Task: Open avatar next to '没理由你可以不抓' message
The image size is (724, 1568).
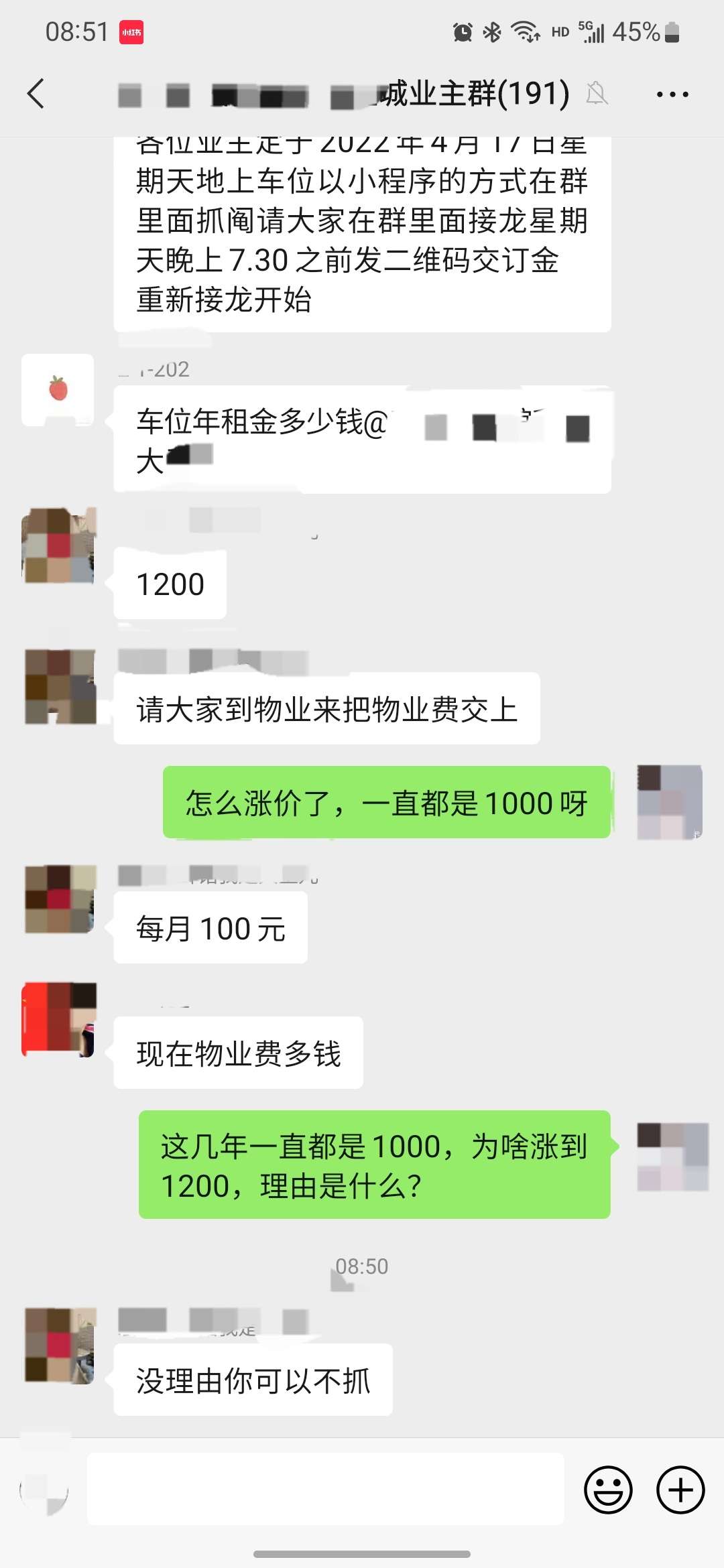Action: pyautogui.click(x=59, y=1346)
